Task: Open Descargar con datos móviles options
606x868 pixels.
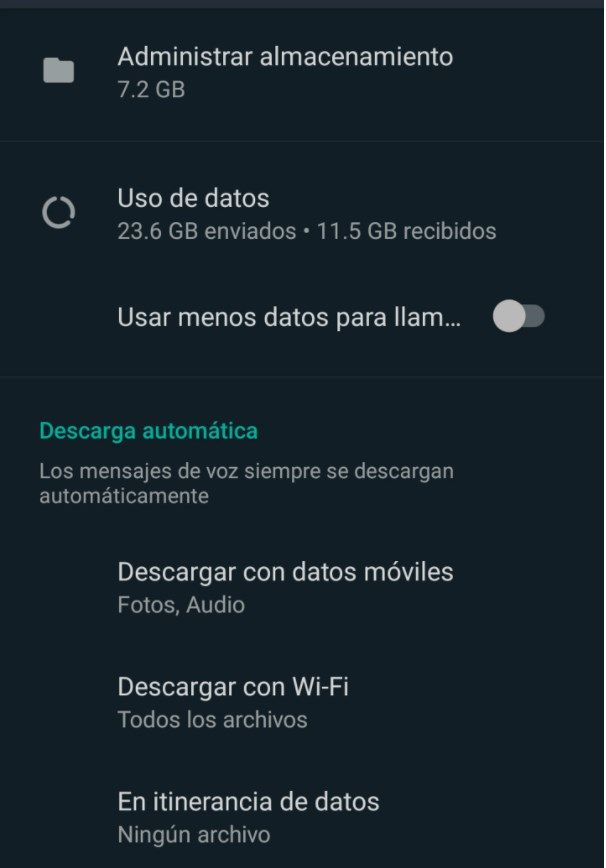Action: [285, 587]
